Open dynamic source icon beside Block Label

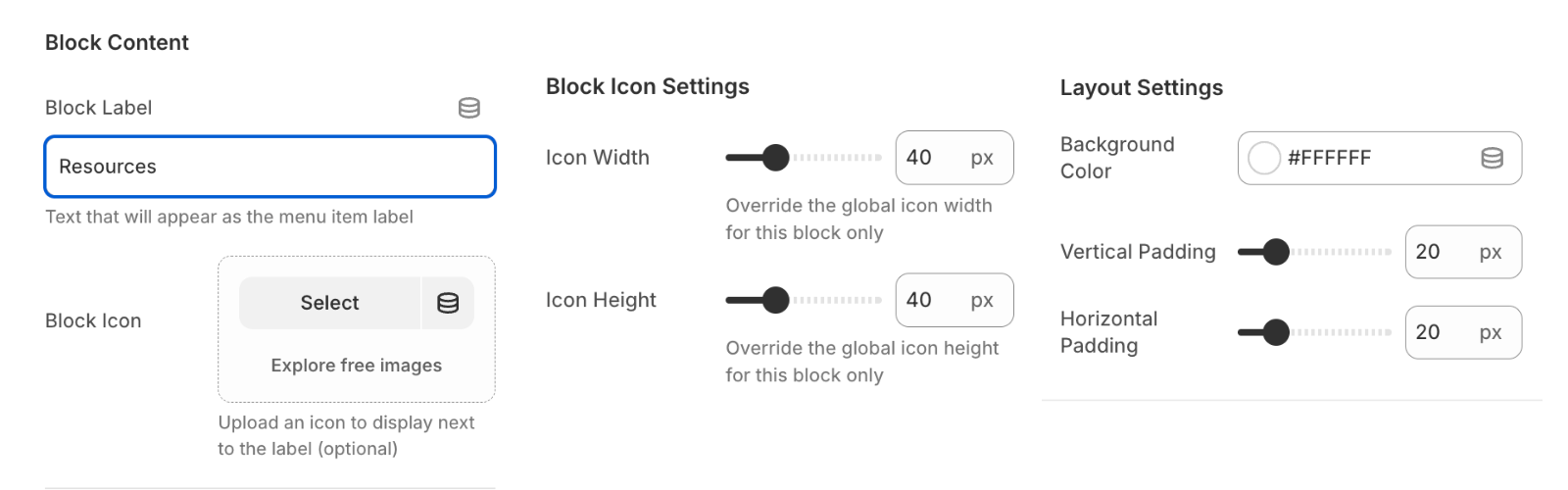[x=469, y=108]
